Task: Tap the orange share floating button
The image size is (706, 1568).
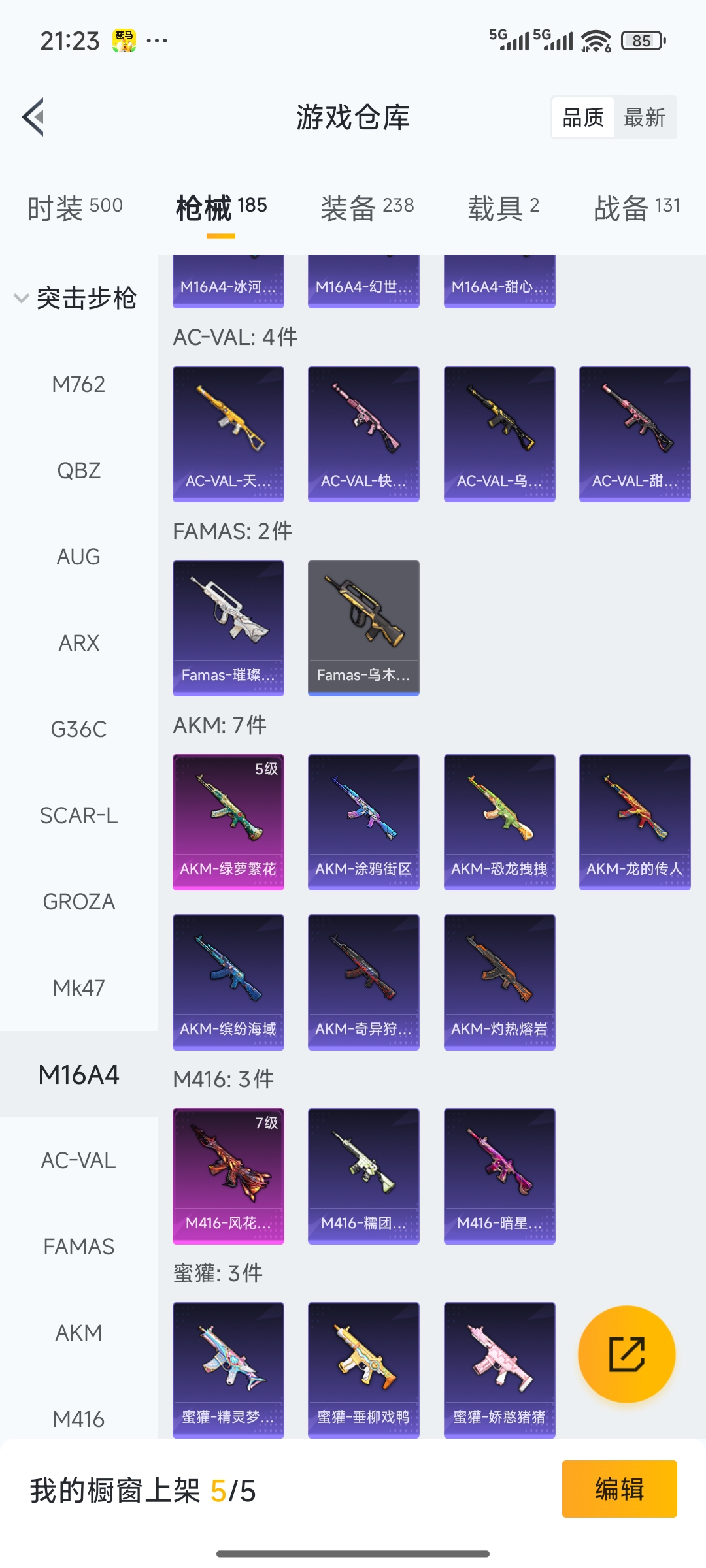Action: [x=626, y=1354]
